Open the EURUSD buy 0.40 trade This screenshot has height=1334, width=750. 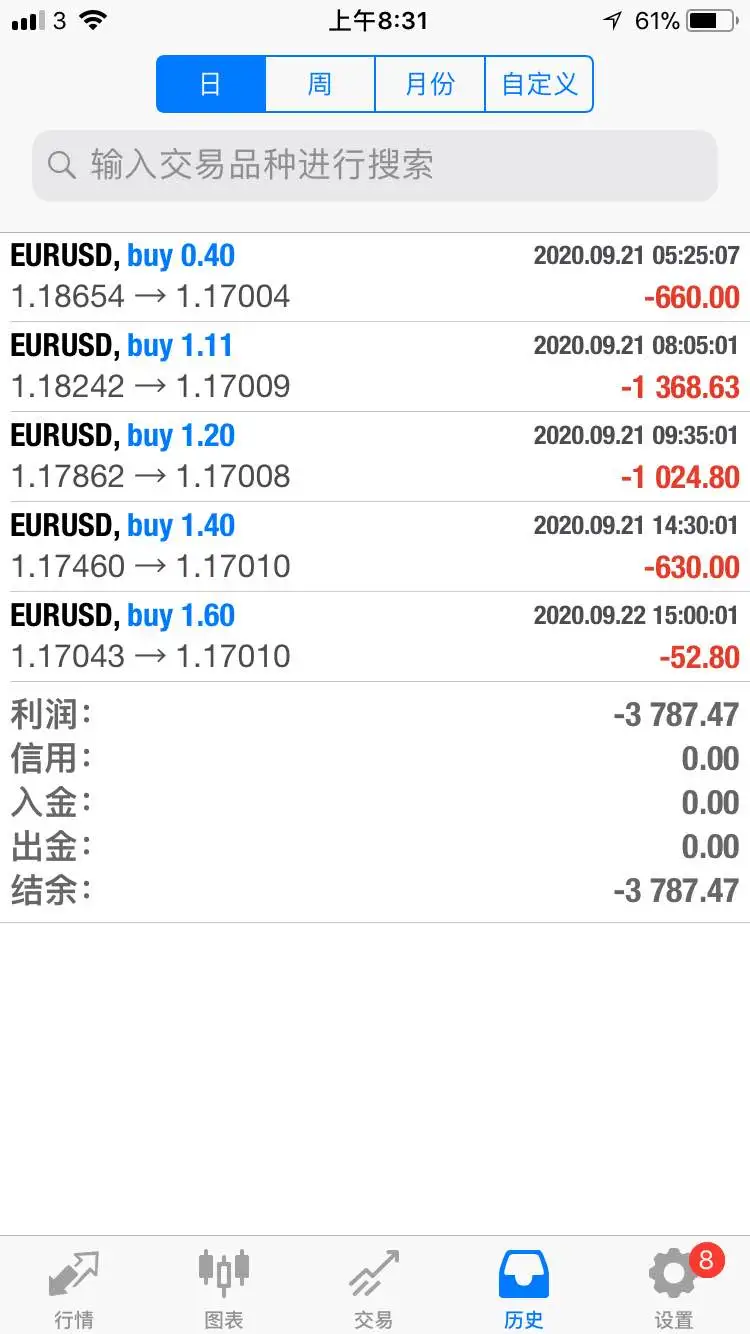pyautogui.click(x=375, y=277)
